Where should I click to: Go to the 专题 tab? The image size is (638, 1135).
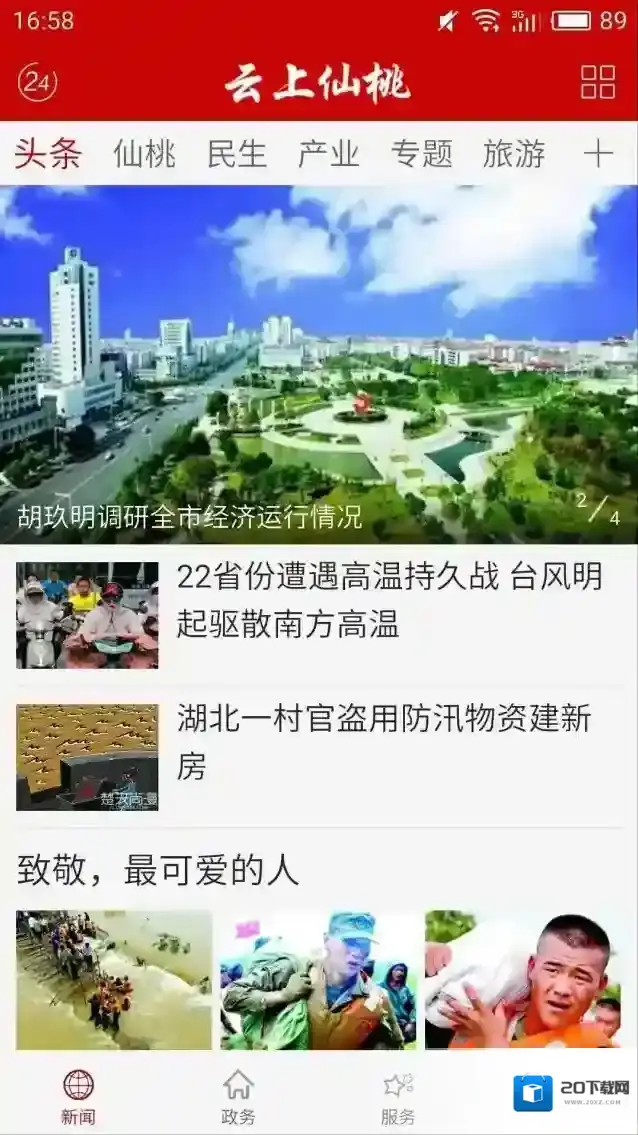tap(421, 154)
